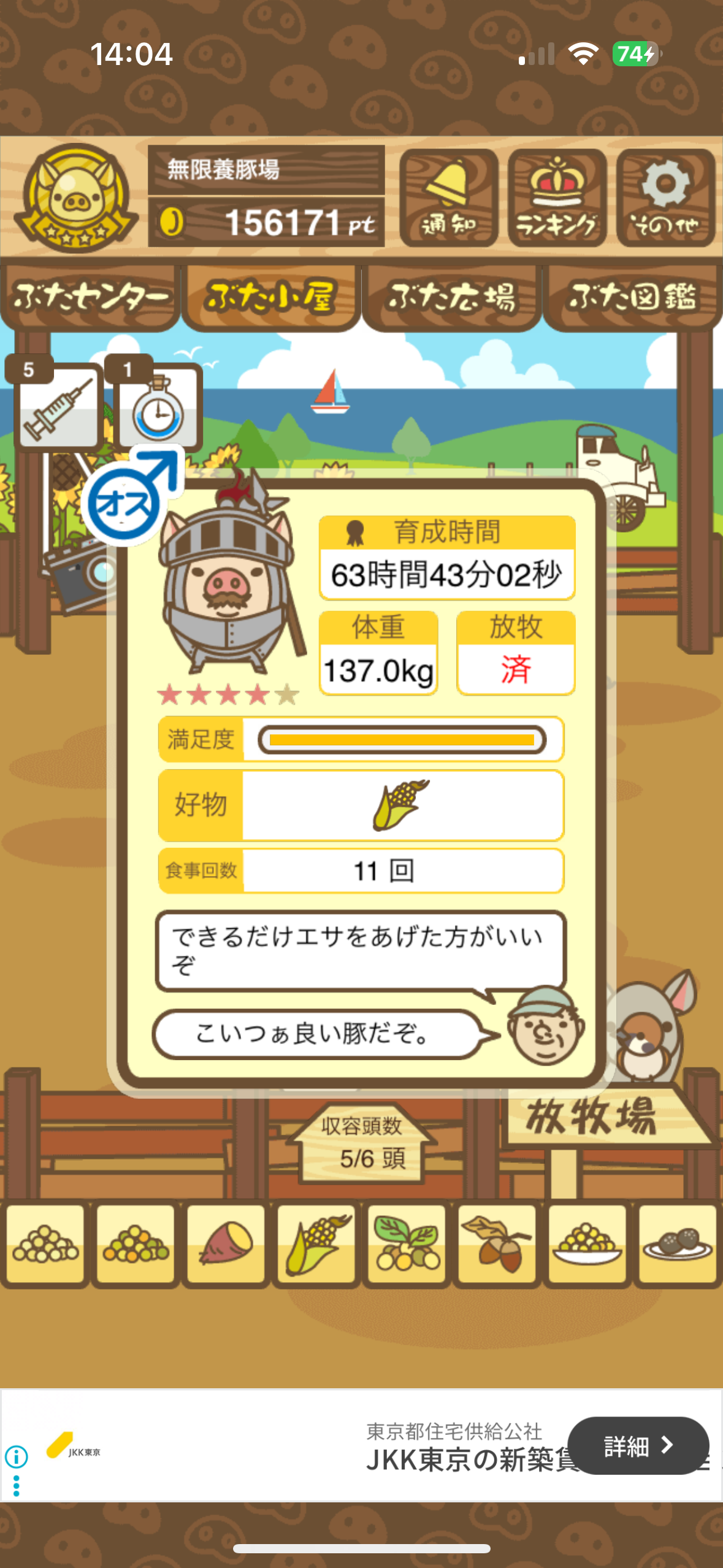Switch to ぶたセンター tab
723x1568 pixels.
tap(91, 298)
